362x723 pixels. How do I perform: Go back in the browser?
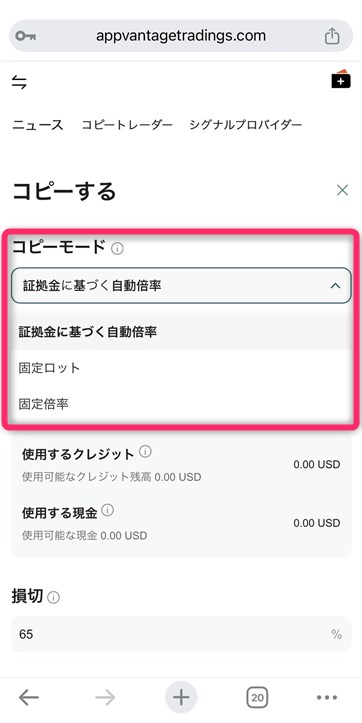[29, 698]
